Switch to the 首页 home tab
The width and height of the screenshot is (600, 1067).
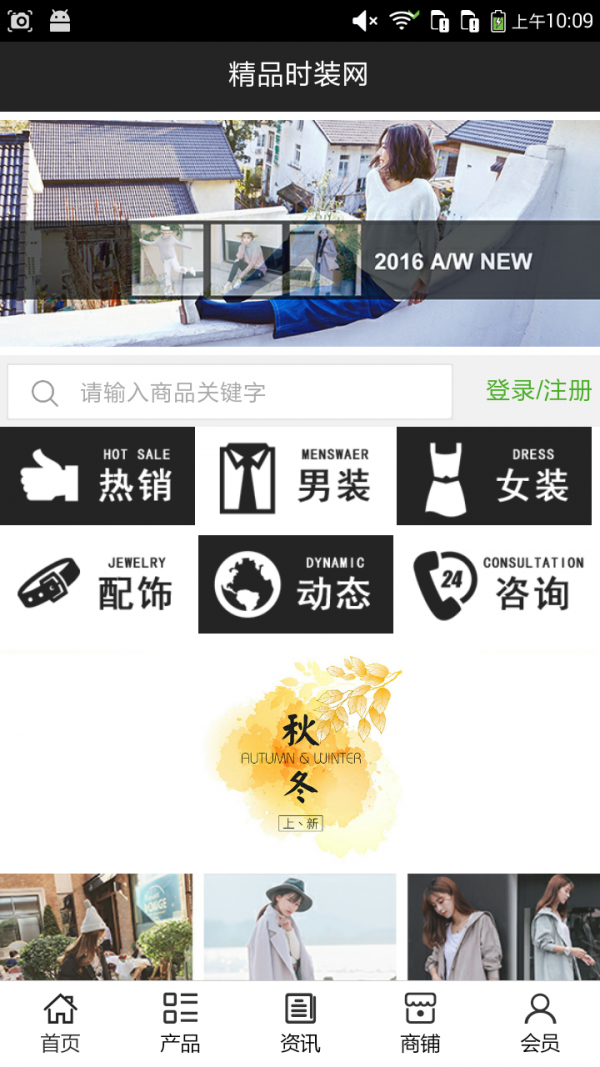[60, 1022]
